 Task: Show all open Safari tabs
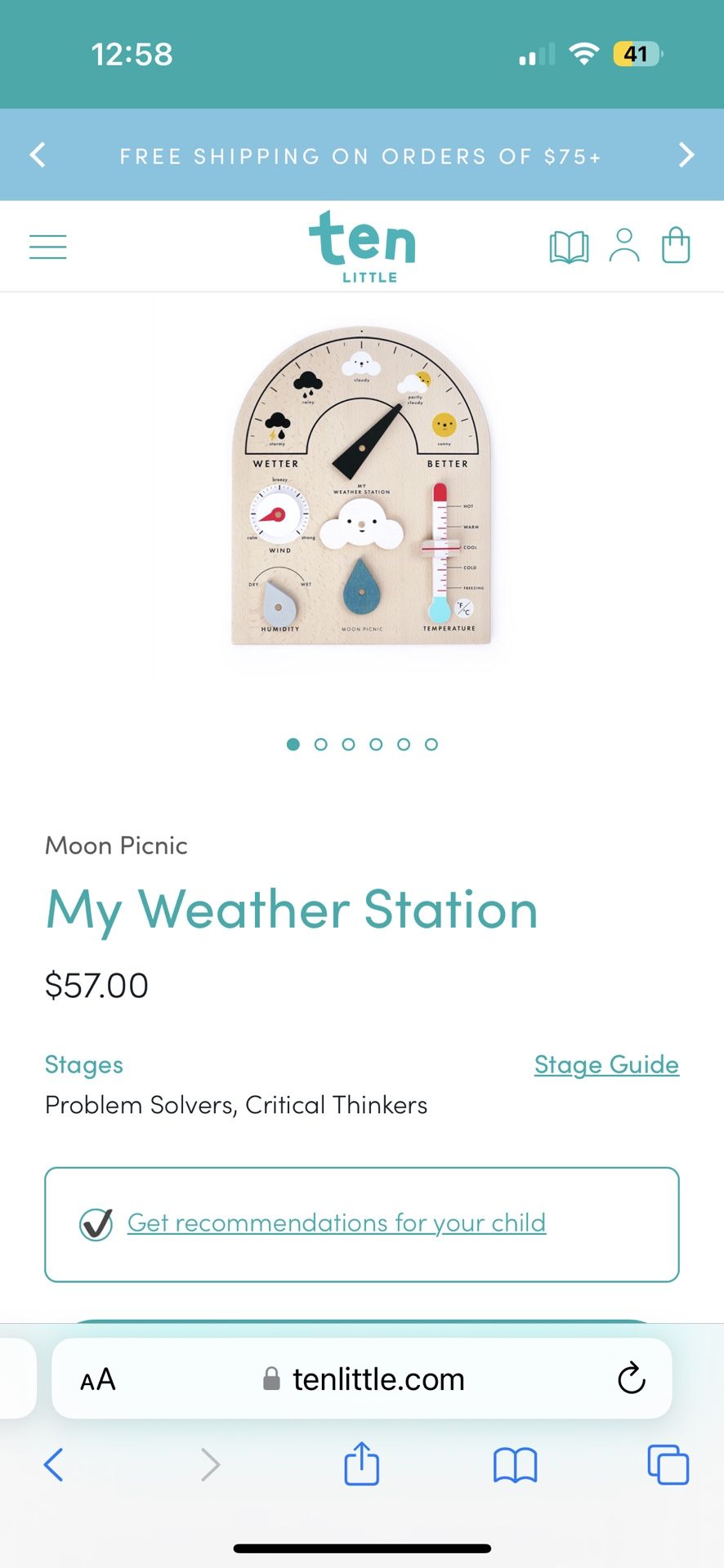[668, 1464]
